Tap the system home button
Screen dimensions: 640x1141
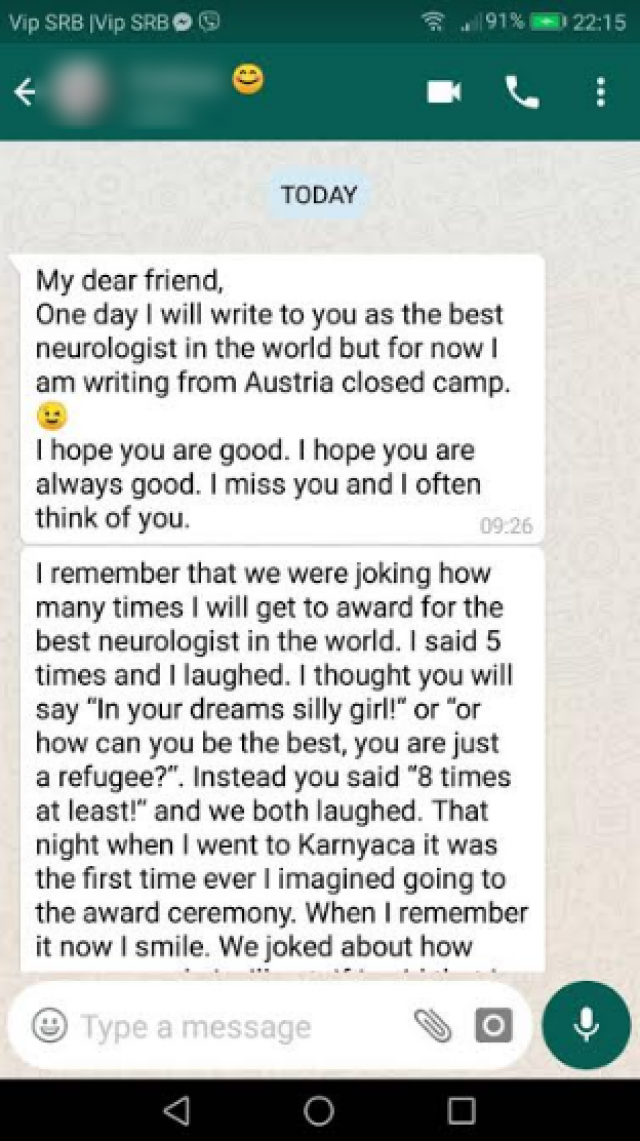click(319, 1110)
